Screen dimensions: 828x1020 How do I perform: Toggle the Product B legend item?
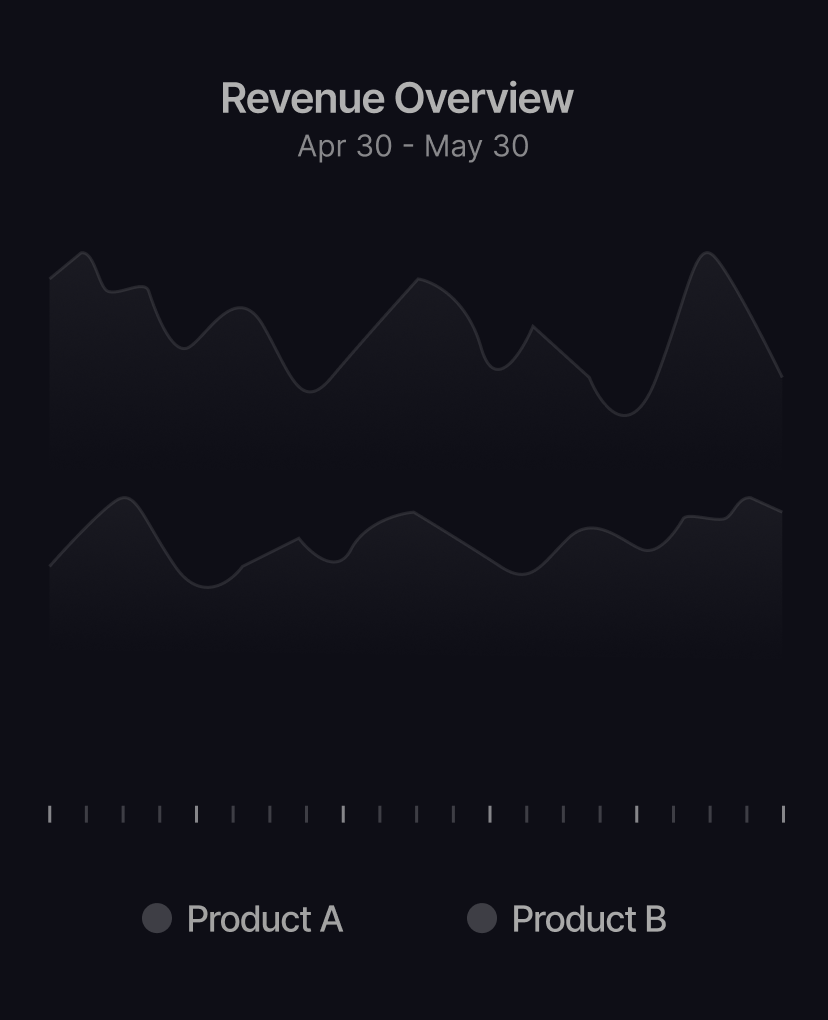(x=567, y=919)
